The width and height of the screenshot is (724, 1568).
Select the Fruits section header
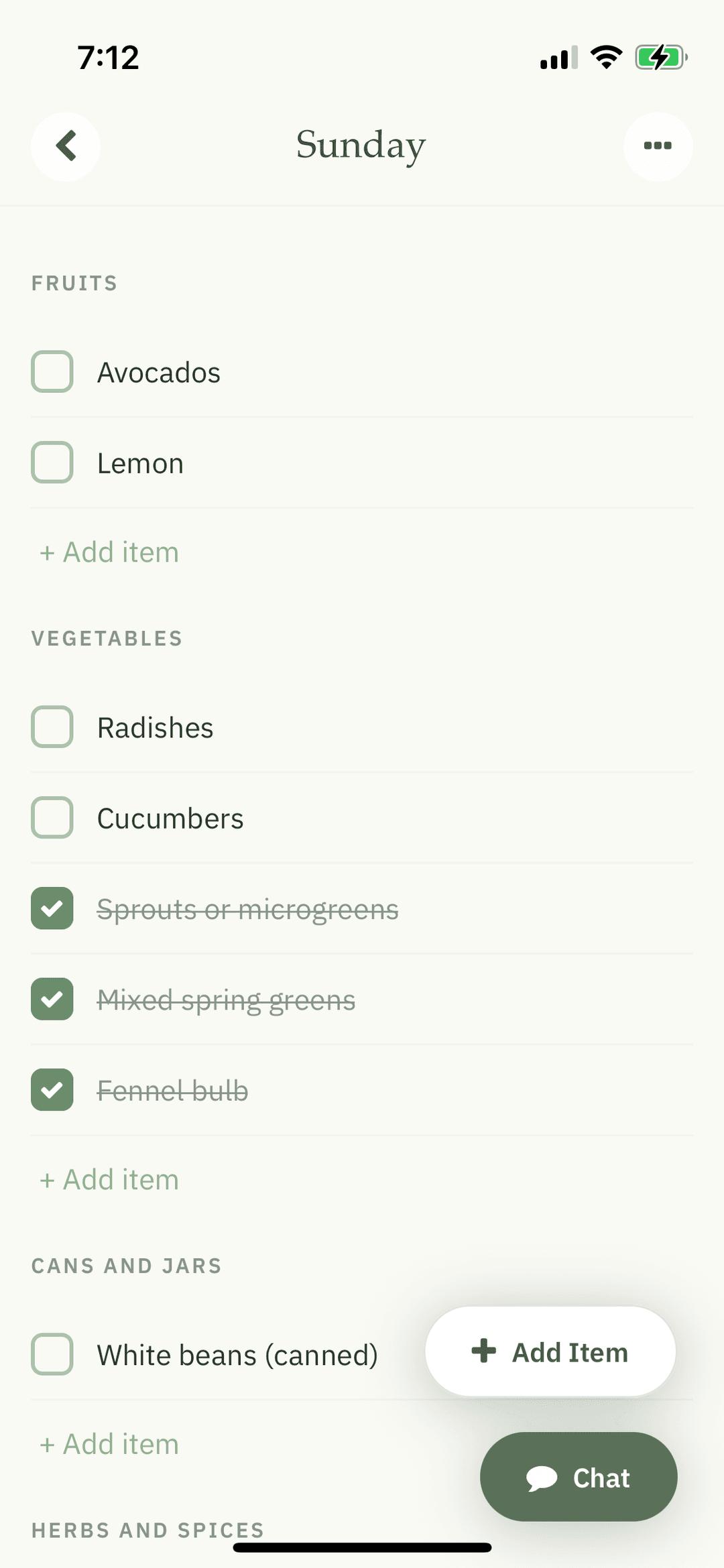click(x=74, y=283)
